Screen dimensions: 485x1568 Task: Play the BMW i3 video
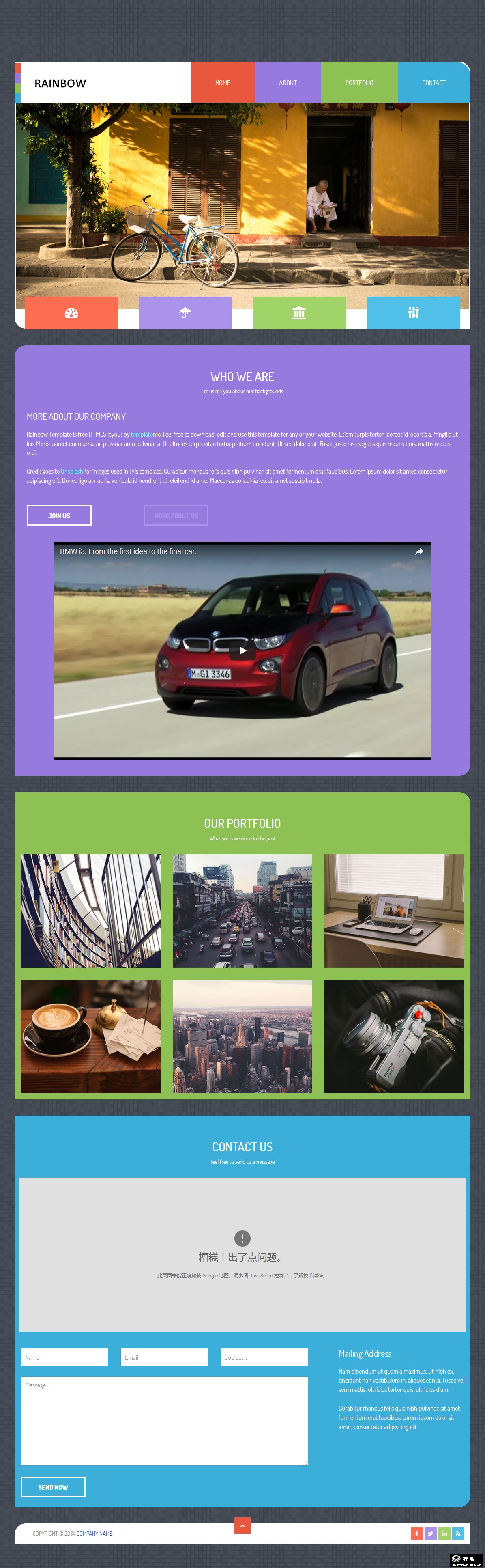click(x=242, y=650)
